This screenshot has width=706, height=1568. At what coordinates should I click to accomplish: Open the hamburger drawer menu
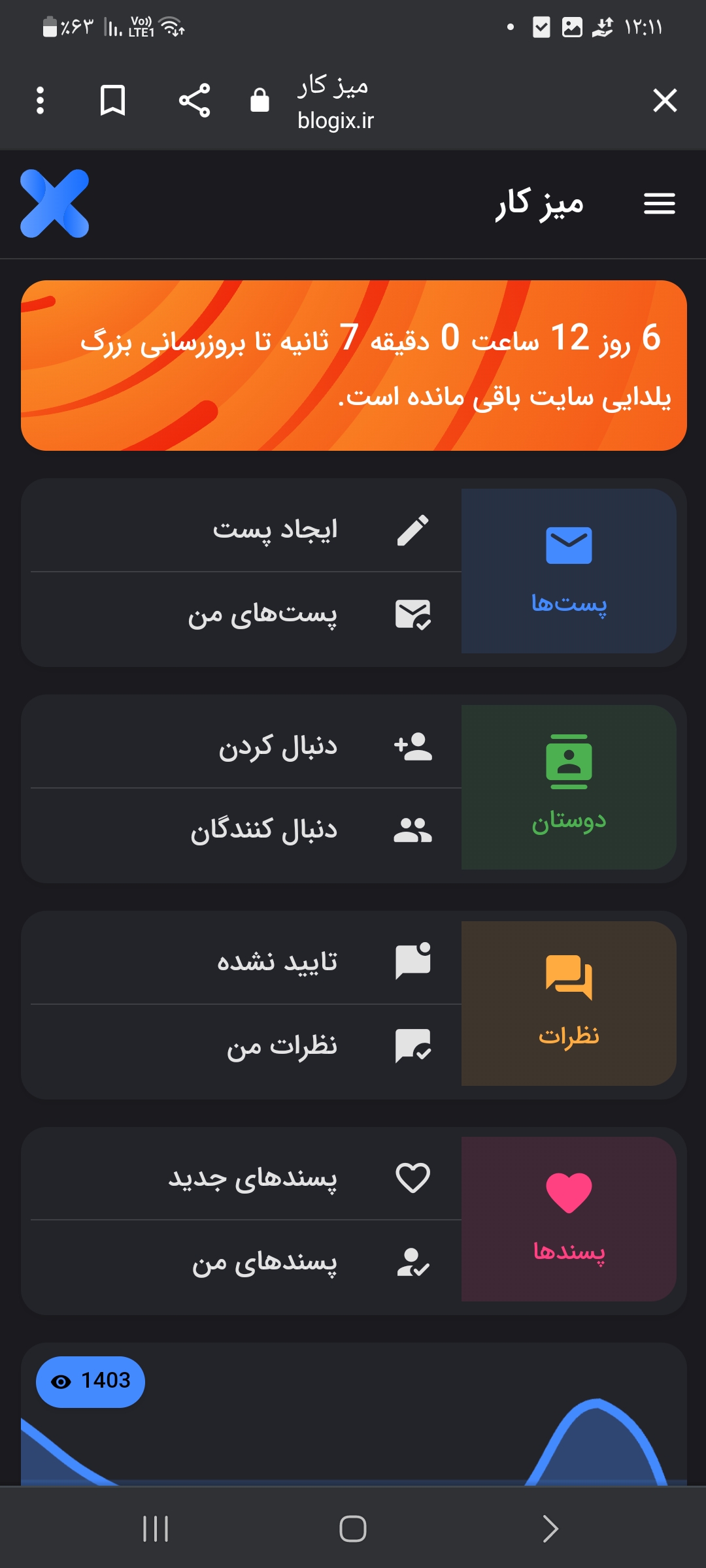coord(659,204)
